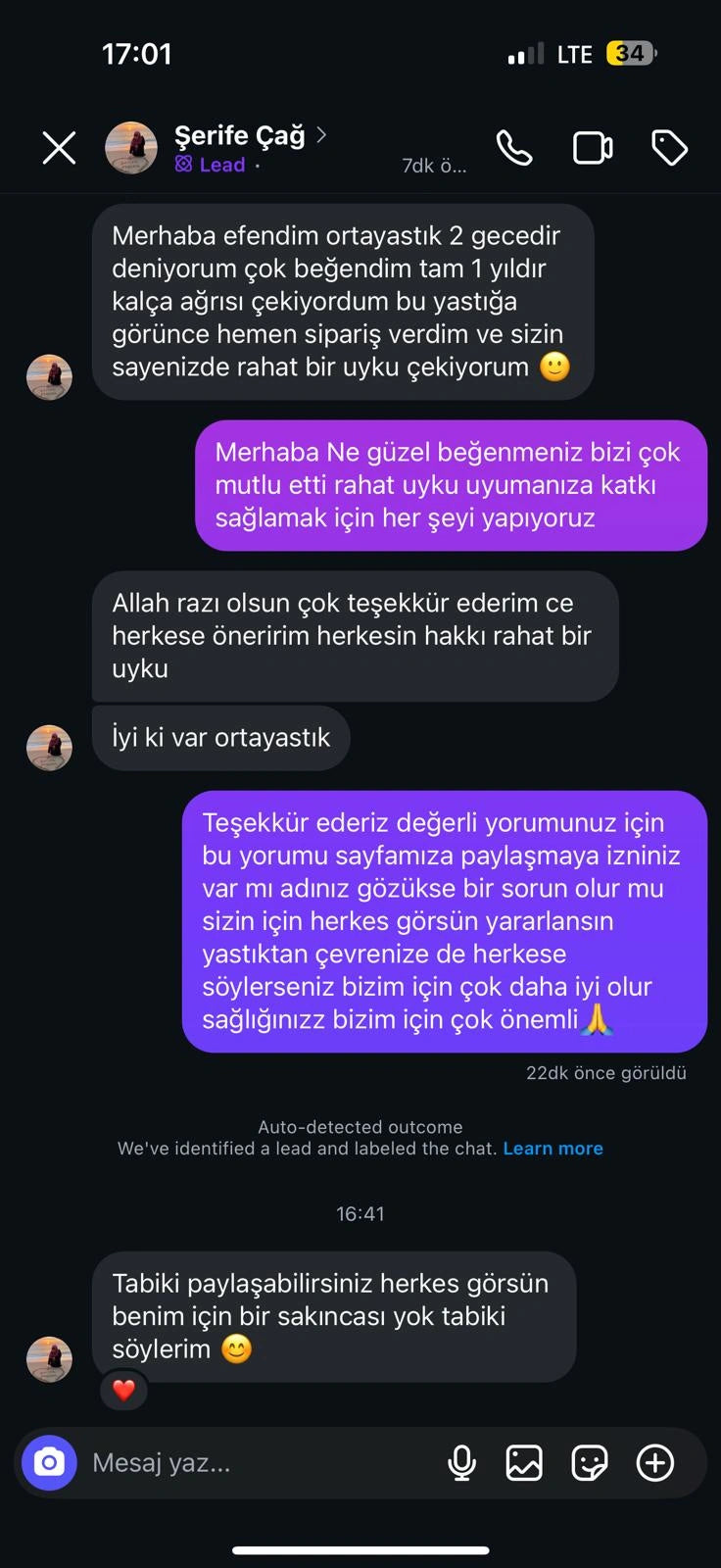
Task: Close the chat with the X icon
Action: [x=59, y=148]
